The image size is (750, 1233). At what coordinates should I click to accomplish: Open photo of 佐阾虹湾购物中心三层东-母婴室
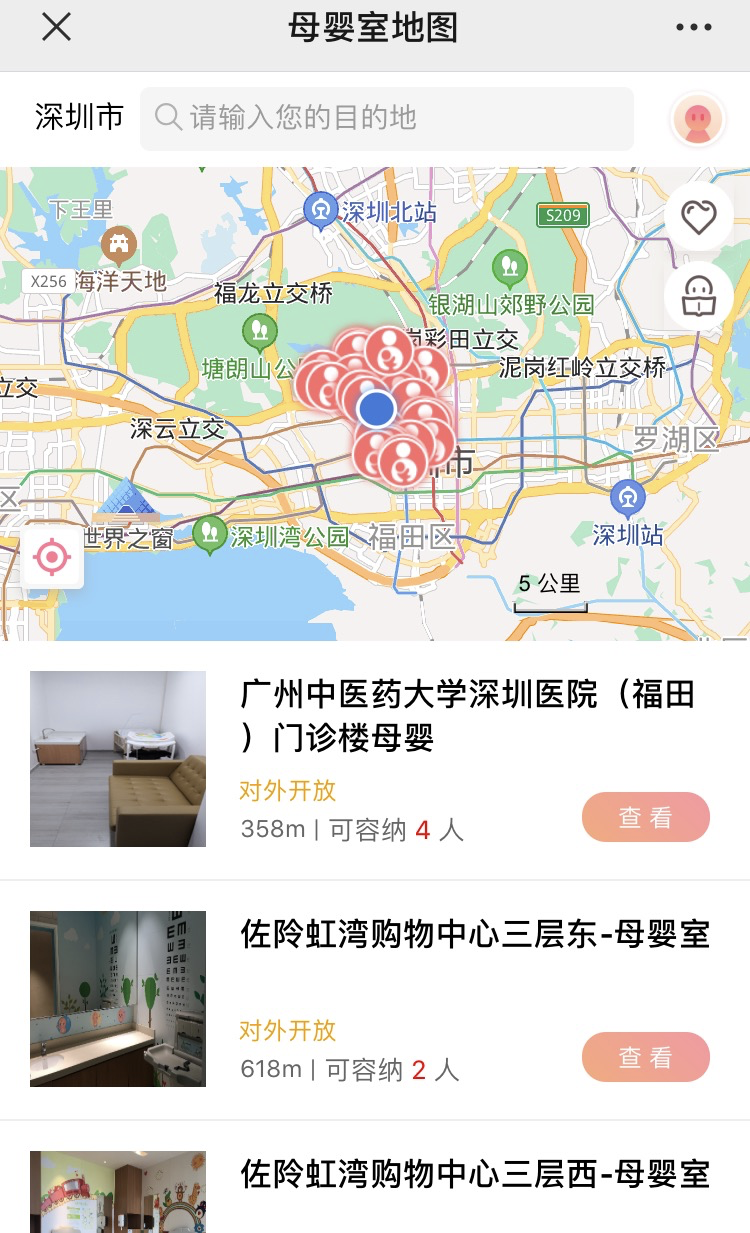(118, 999)
